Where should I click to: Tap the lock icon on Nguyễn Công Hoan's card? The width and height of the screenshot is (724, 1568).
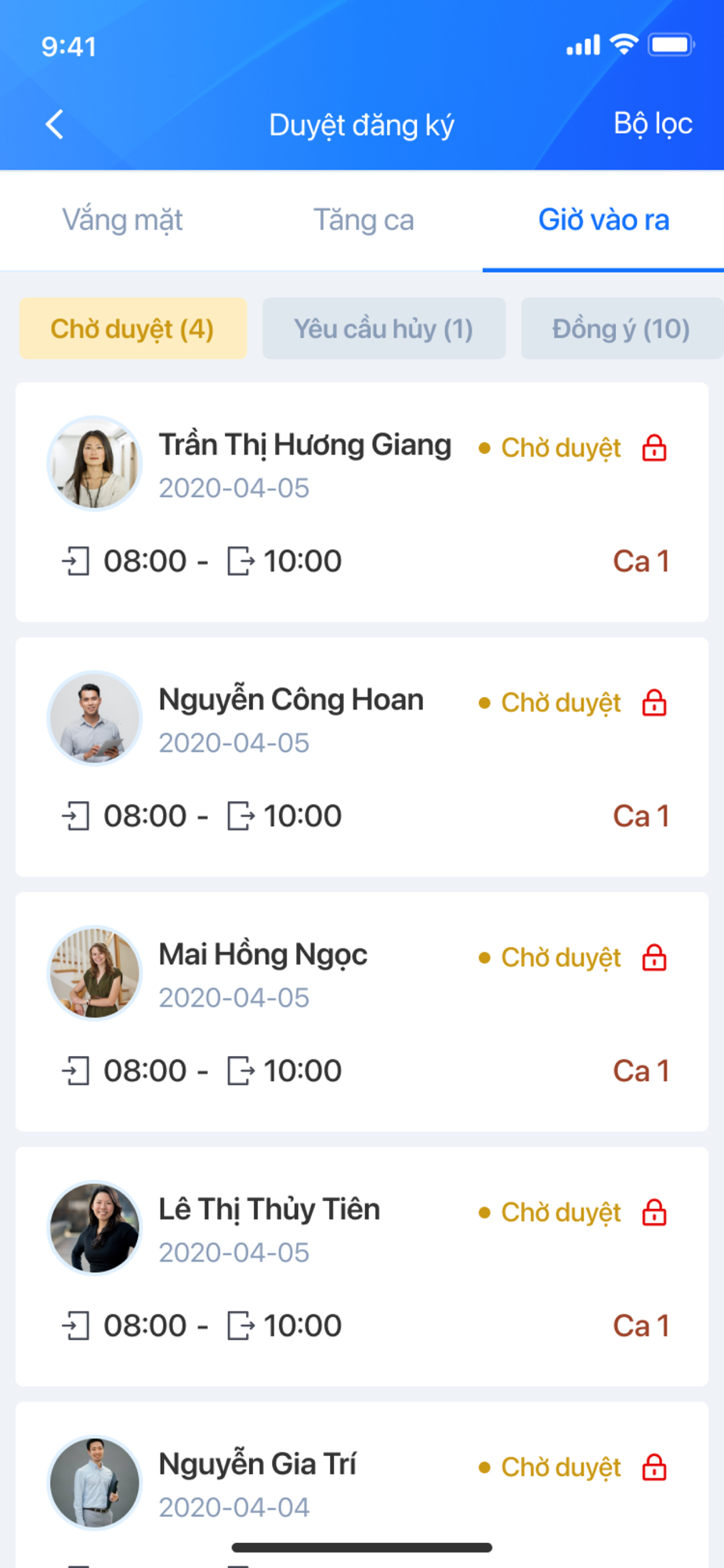point(654,702)
